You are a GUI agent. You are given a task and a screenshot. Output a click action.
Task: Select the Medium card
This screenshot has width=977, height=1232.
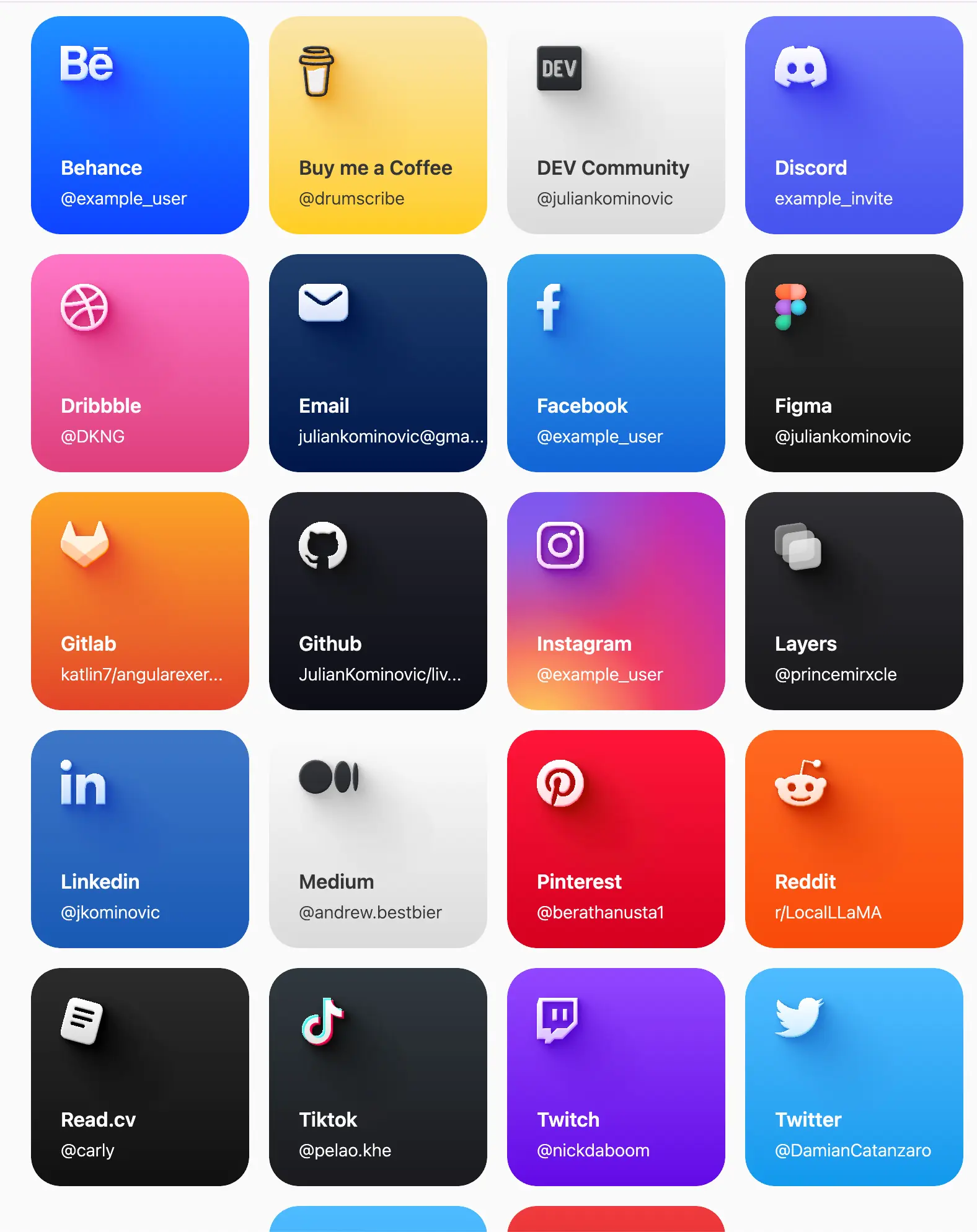click(x=378, y=839)
